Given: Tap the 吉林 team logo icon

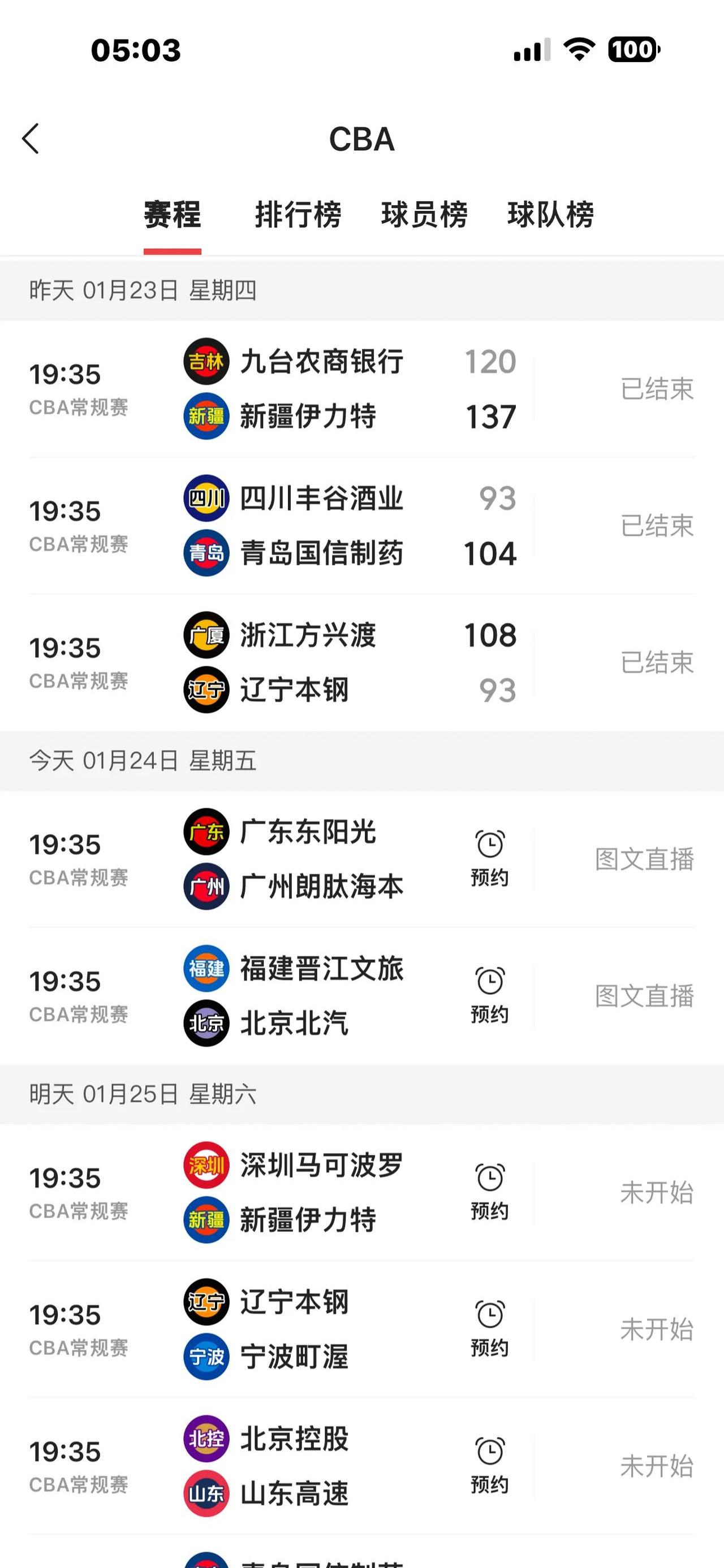Looking at the screenshot, I should 206,361.
